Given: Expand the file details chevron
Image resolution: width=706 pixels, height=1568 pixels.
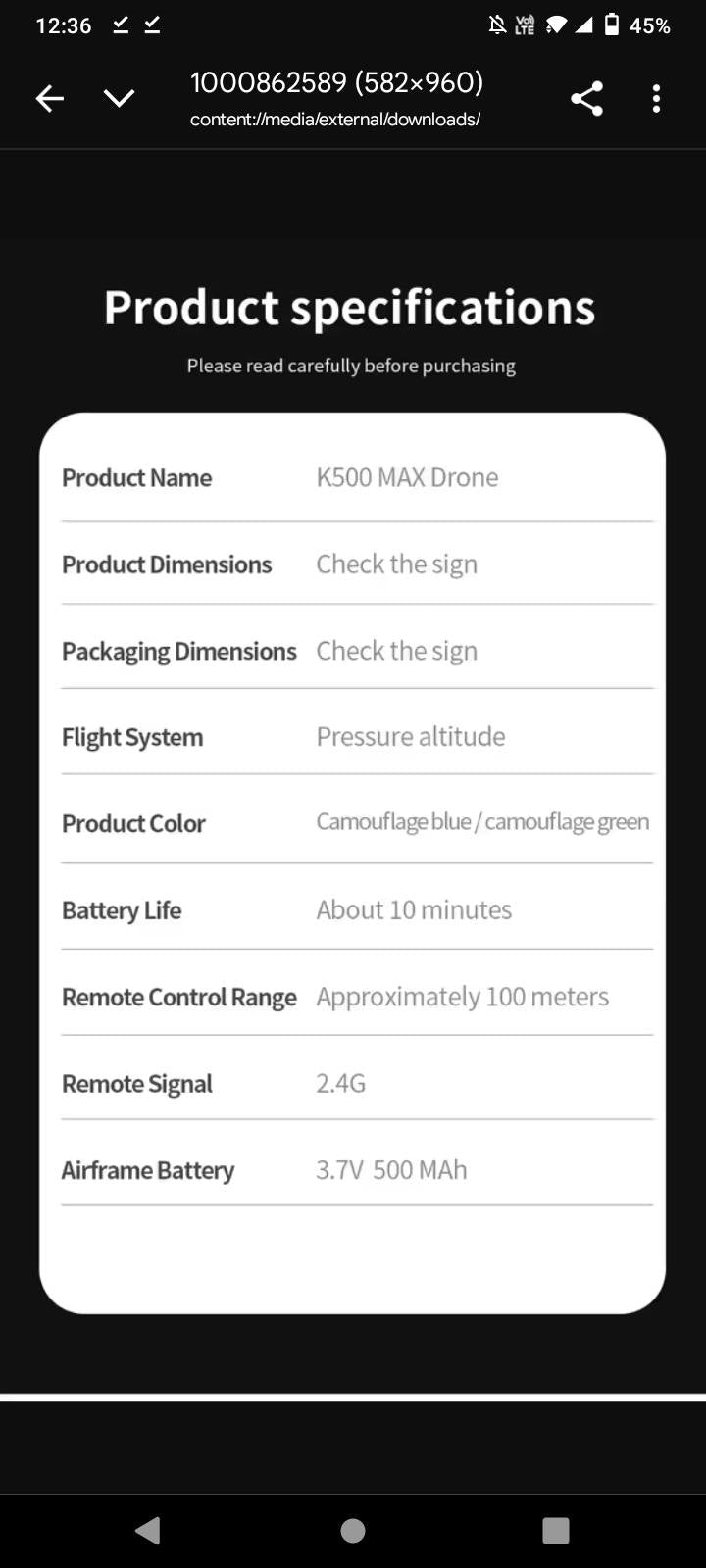Looking at the screenshot, I should (119, 98).
